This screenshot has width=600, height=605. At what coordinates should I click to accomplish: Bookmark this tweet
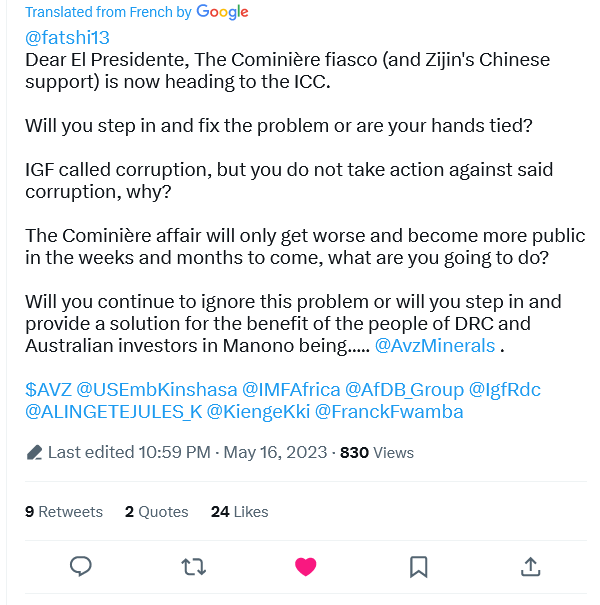tap(418, 567)
